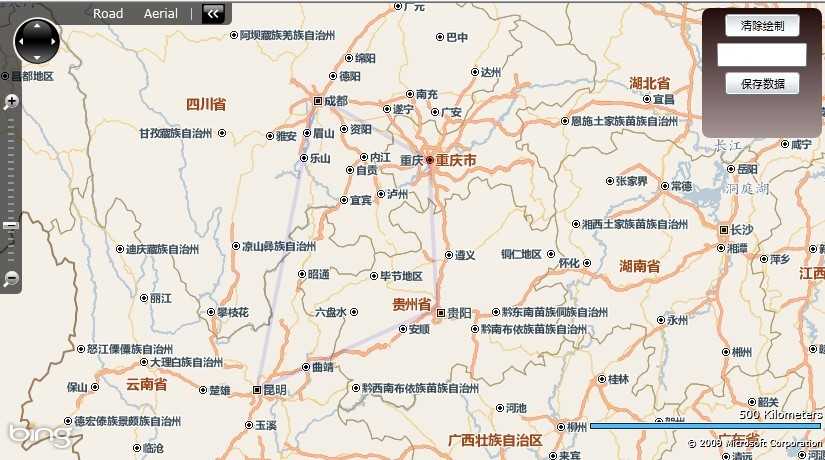Image resolution: width=825 pixels, height=460 pixels.
Task: Collapse the map toolbar with double arrows
Action: 213,13
